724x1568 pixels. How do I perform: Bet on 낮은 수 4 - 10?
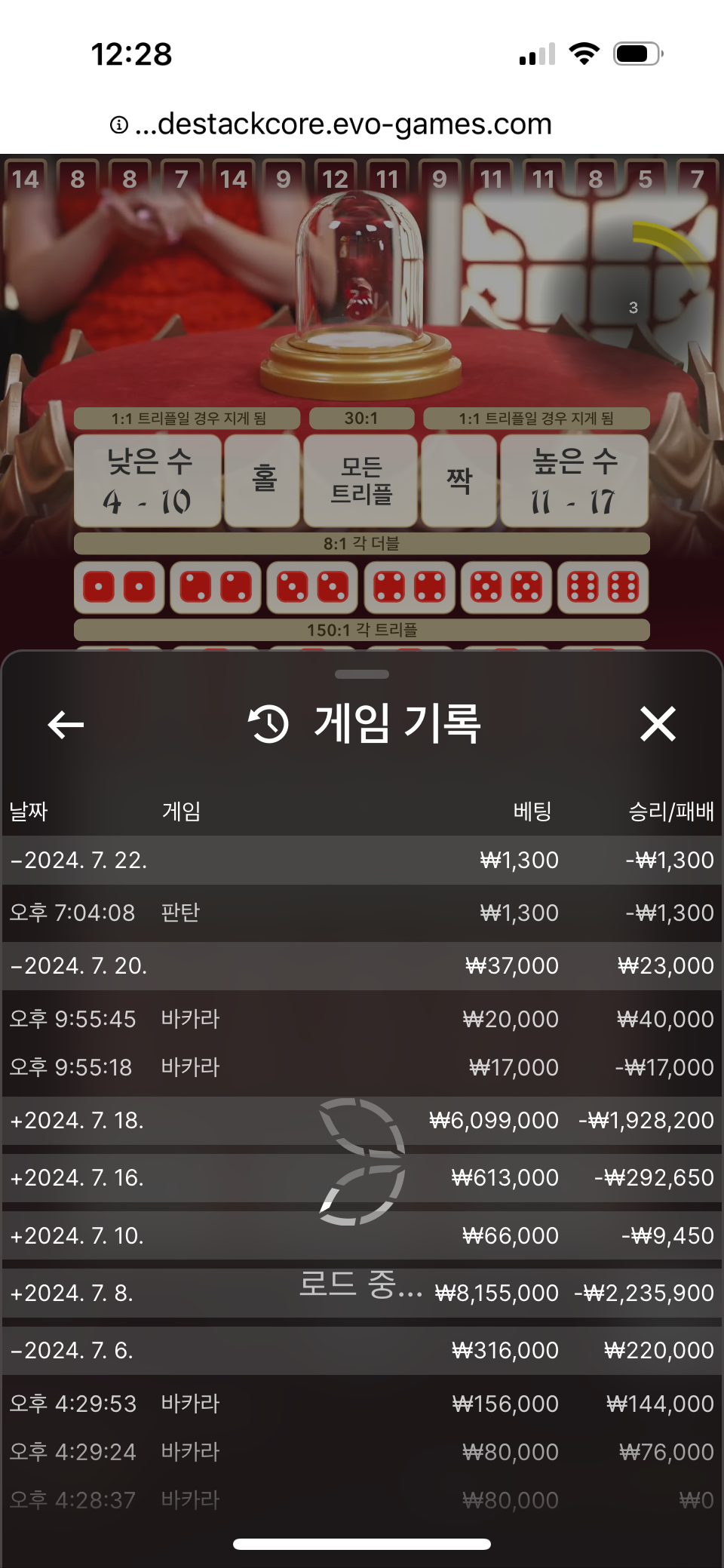tap(148, 480)
